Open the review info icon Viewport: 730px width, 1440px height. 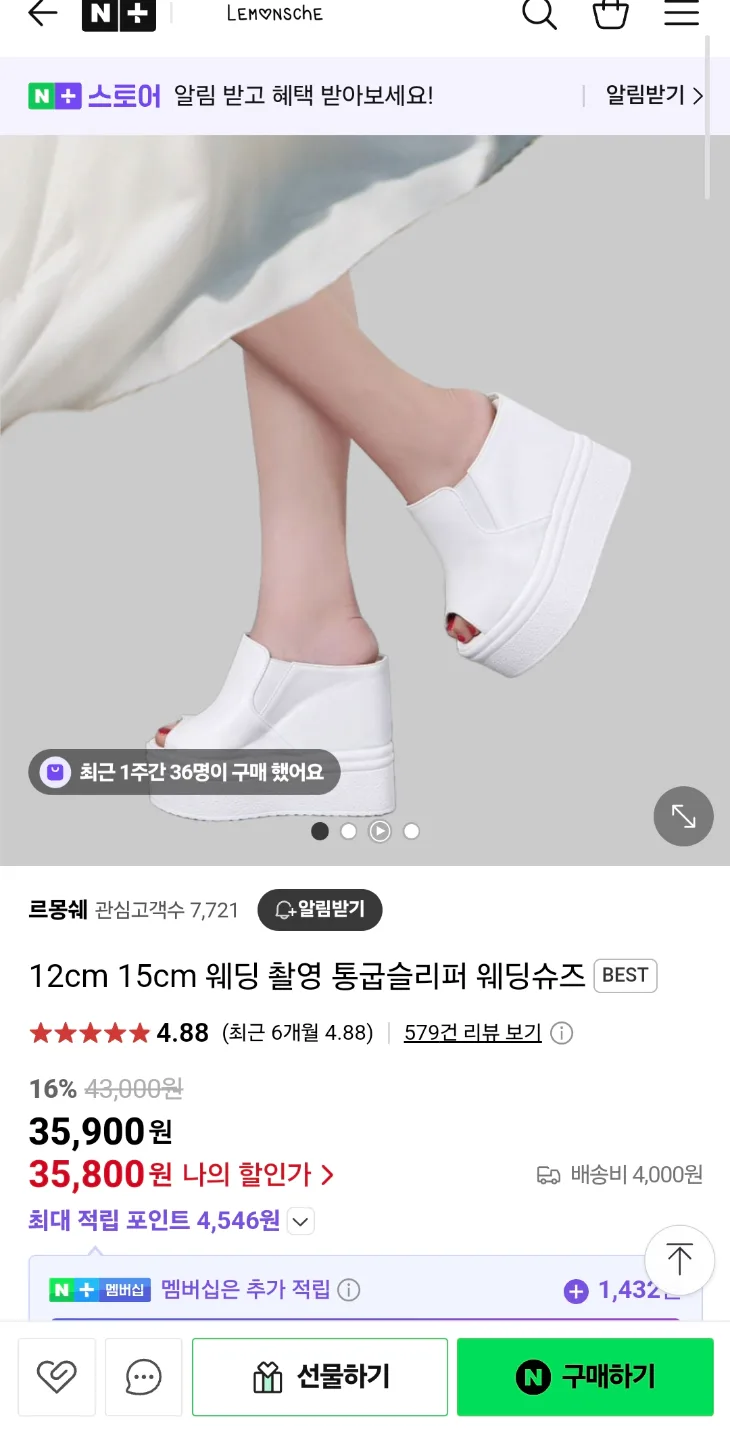(x=562, y=1033)
